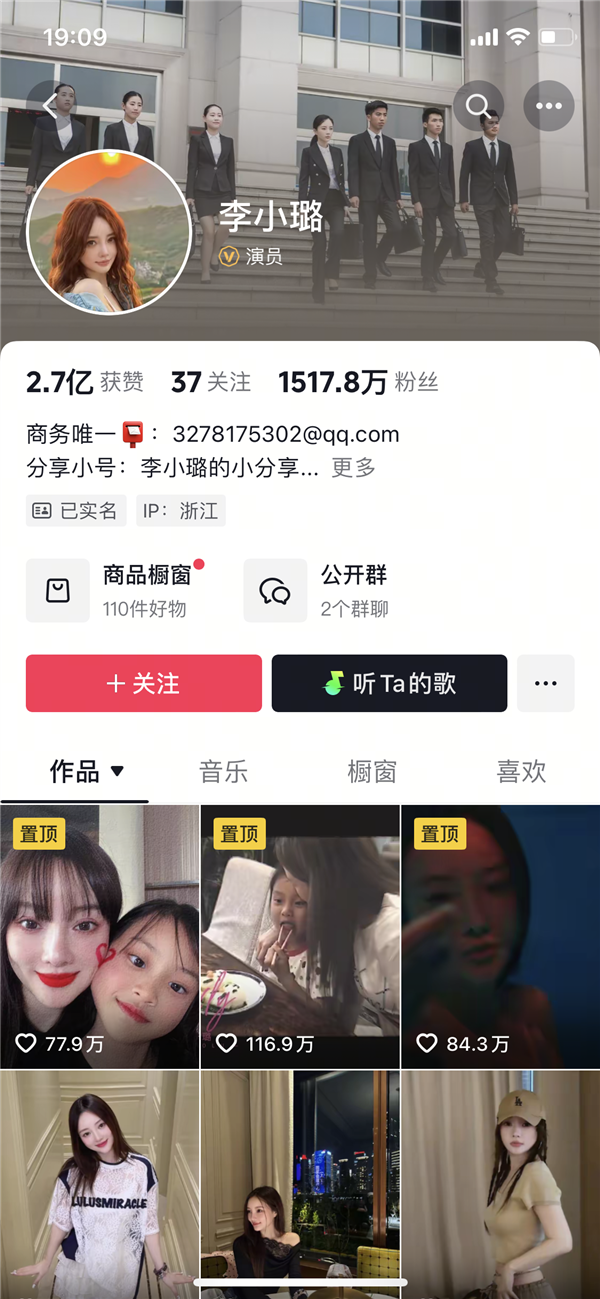View the profile avatar photo
Image resolution: width=600 pixels, height=1299 pixels.
tap(108, 232)
